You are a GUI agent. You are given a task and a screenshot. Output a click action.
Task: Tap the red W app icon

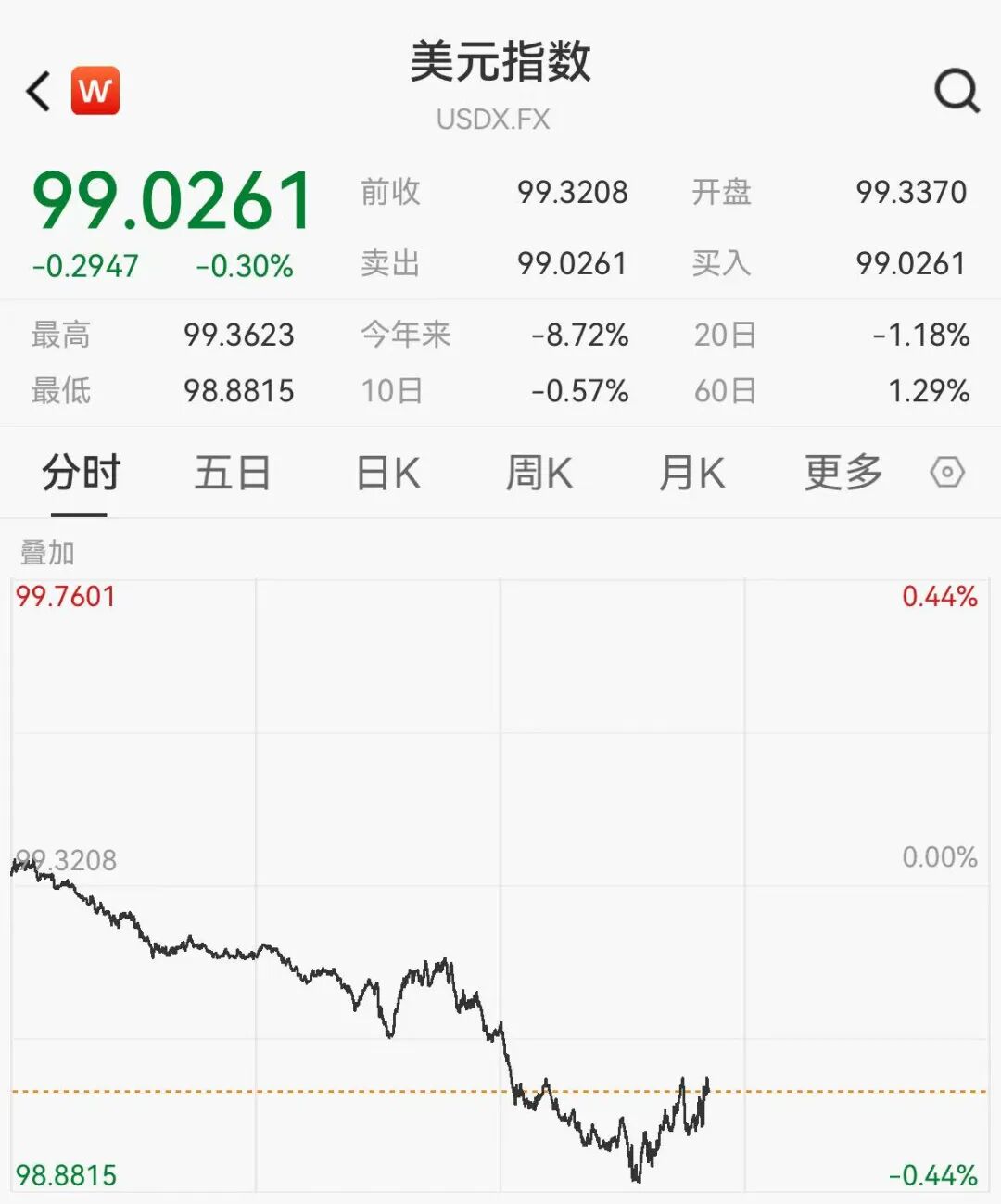[95, 91]
